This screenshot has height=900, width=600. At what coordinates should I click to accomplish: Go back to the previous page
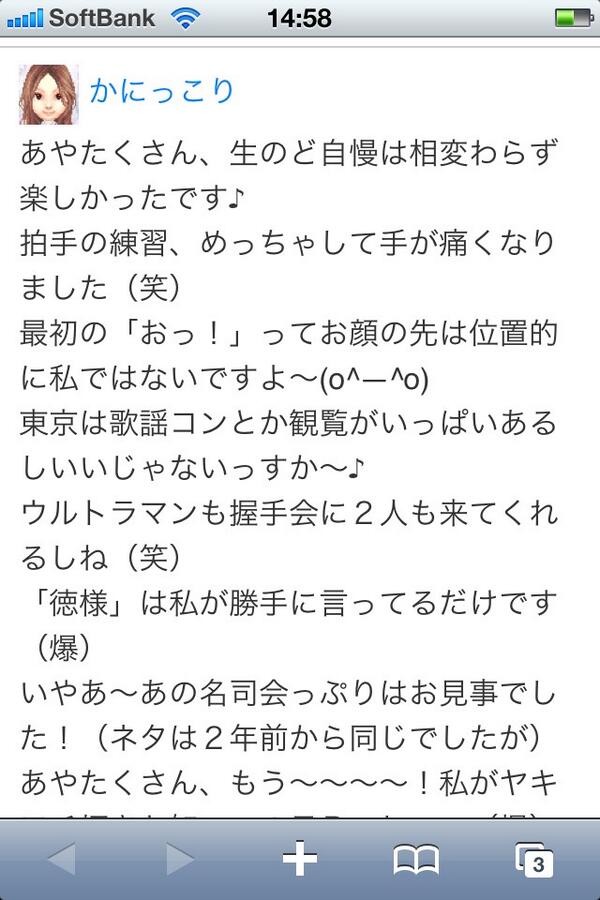tap(61, 858)
